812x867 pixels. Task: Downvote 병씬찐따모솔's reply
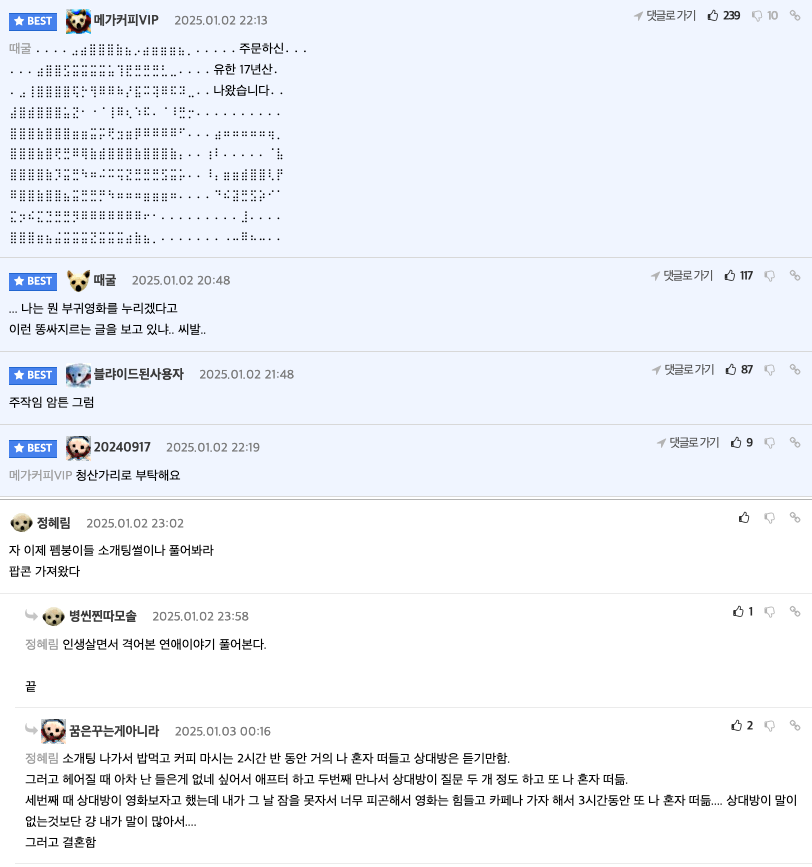coord(769,612)
